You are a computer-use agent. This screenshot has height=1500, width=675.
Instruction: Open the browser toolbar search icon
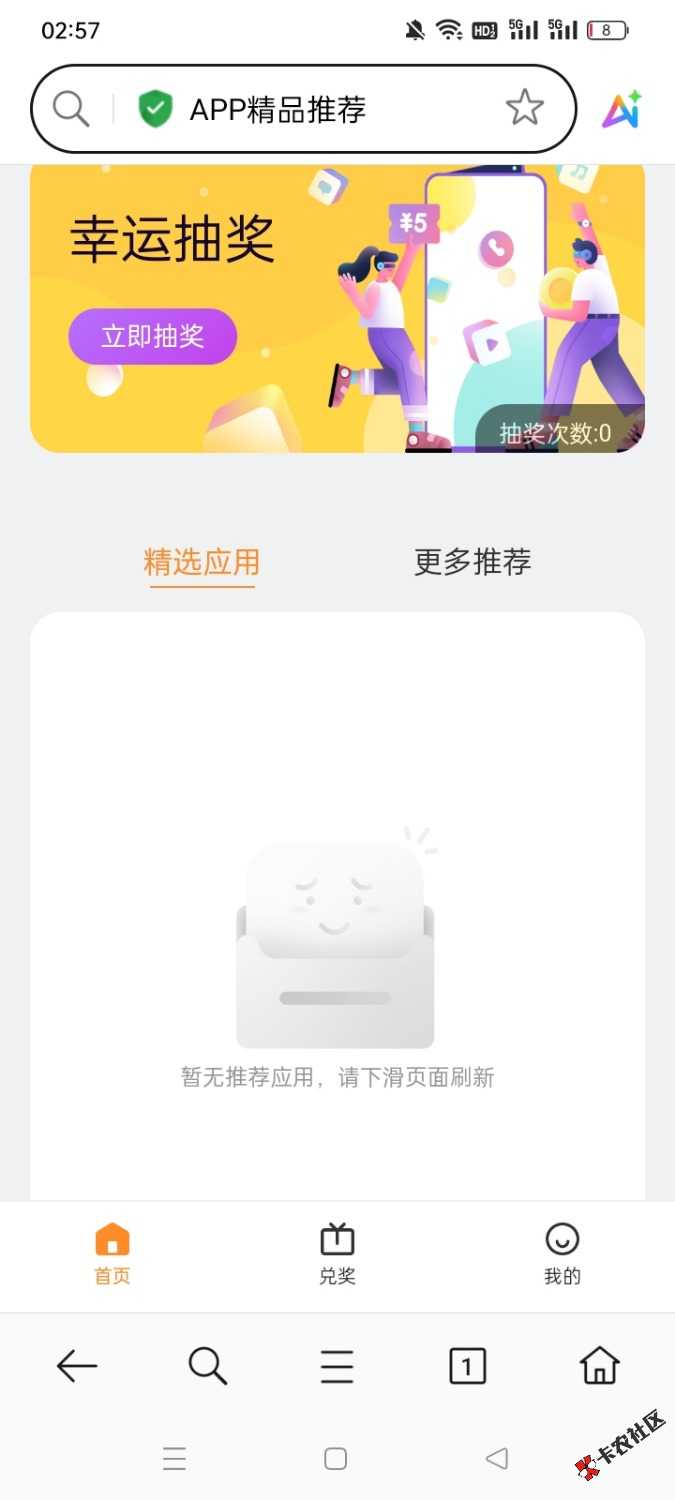(207, 1365)
